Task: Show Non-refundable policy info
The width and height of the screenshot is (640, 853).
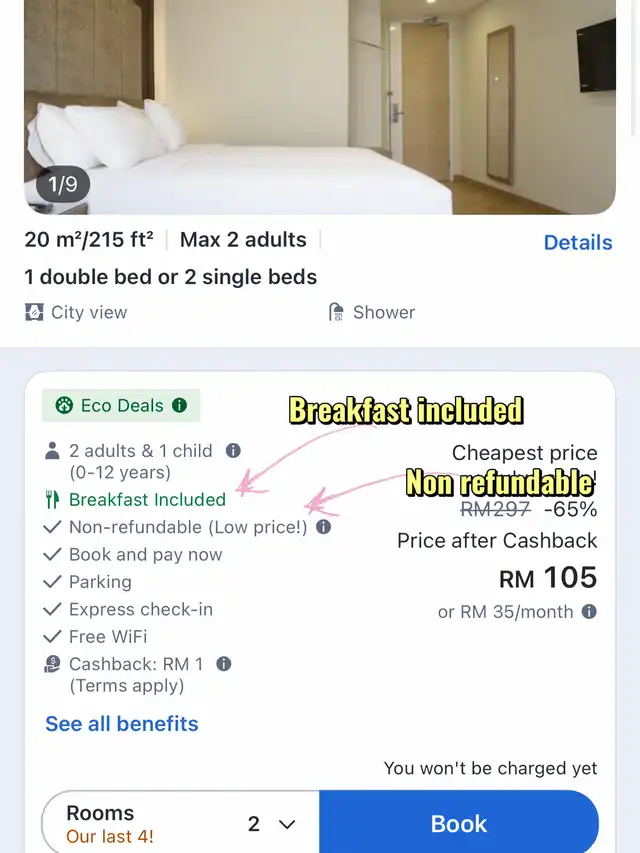Action: point(324,527)
